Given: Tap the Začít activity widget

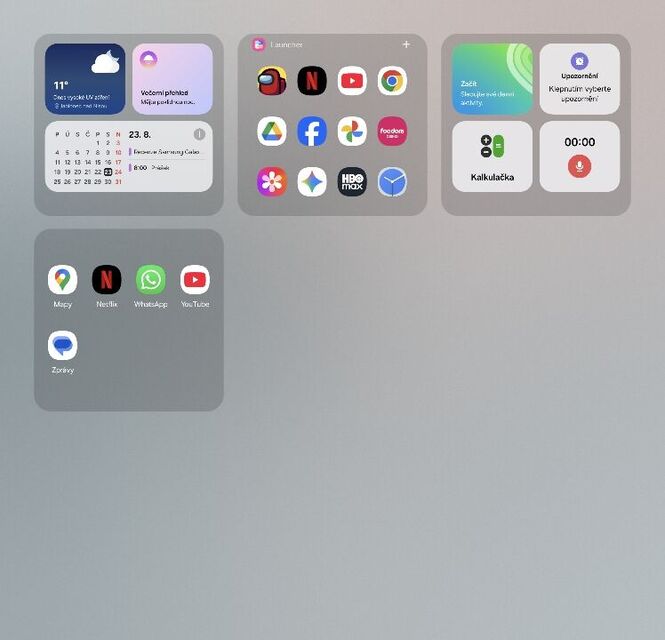Looking at the screenshot, I should 492,78.
